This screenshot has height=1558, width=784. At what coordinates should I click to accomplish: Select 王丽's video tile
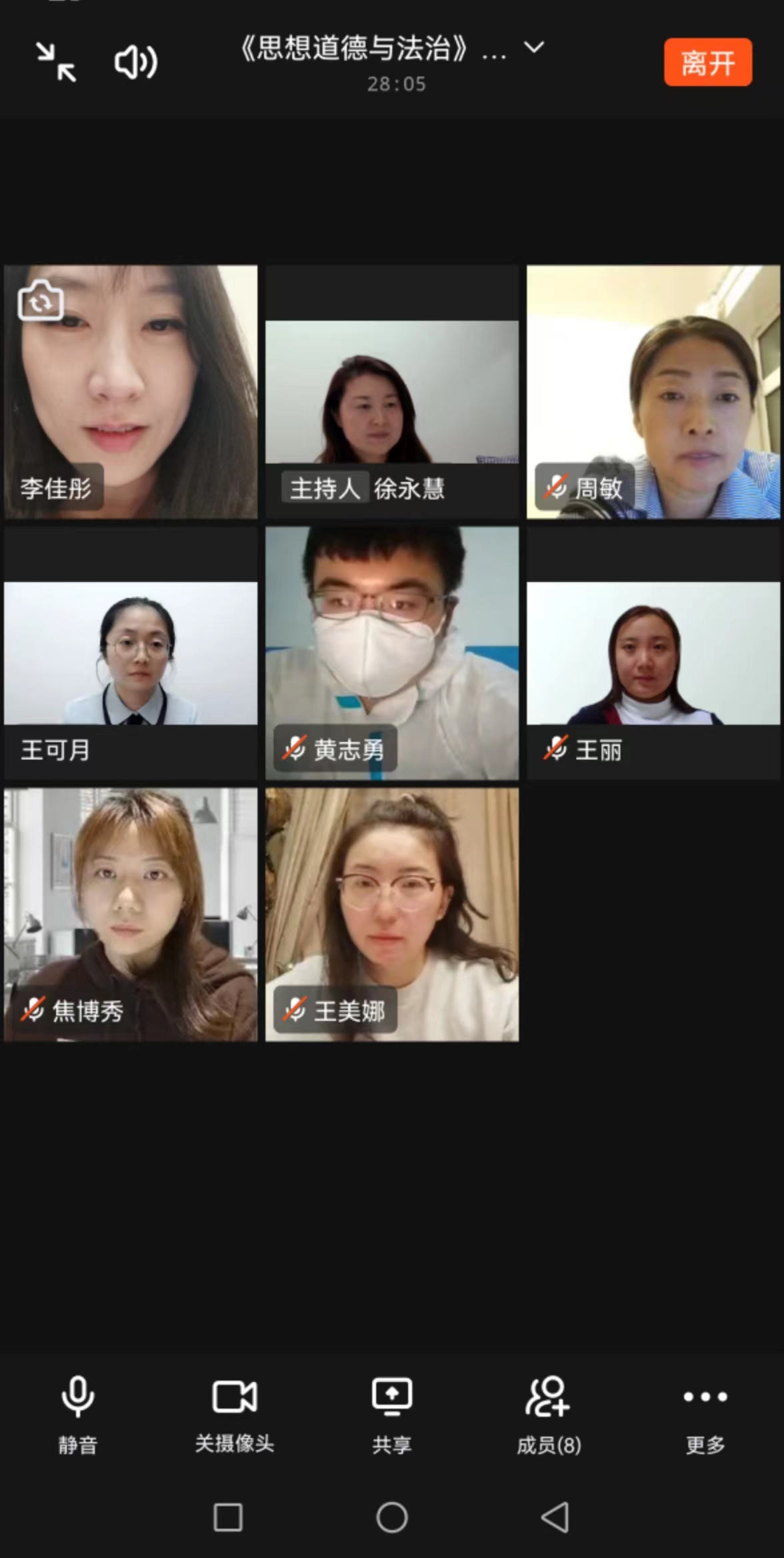(x=653, y=653)
